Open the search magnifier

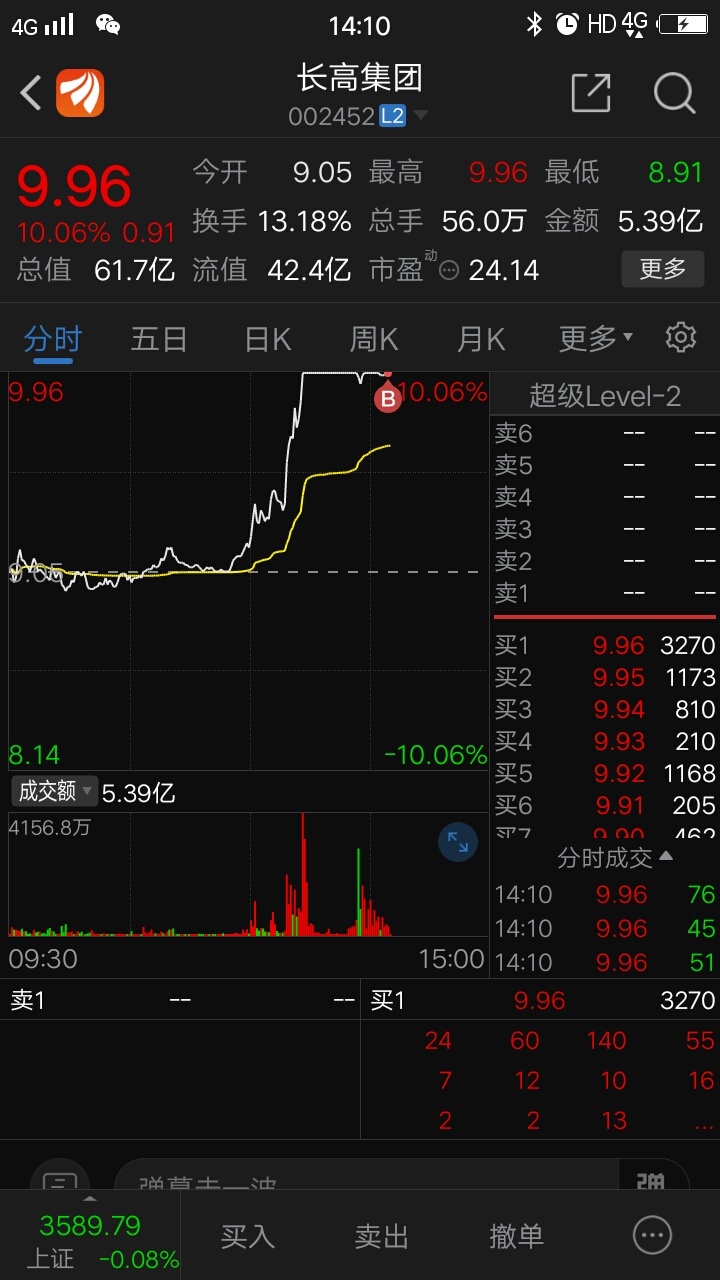point(675,94)
